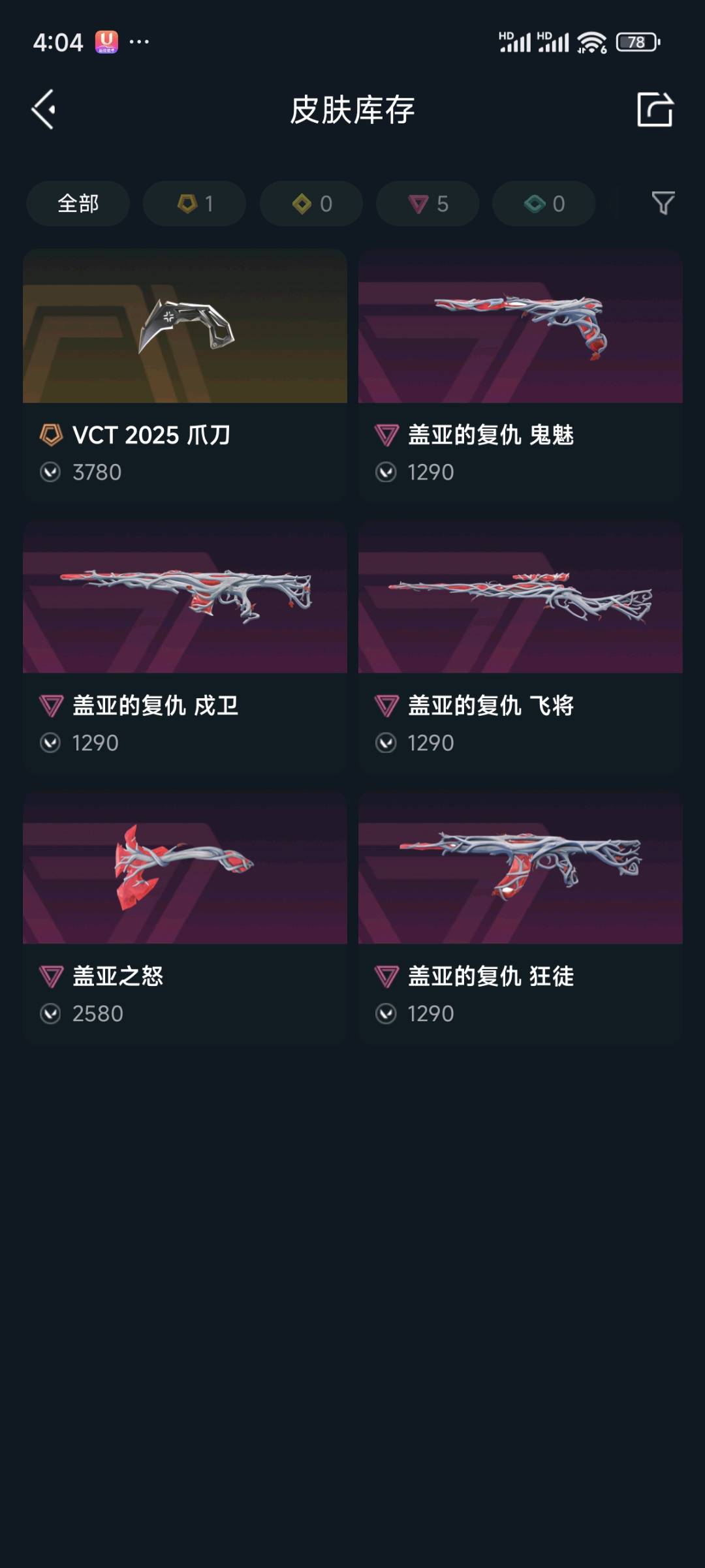Filter by orange tier chip showing 1

point(195,204)
